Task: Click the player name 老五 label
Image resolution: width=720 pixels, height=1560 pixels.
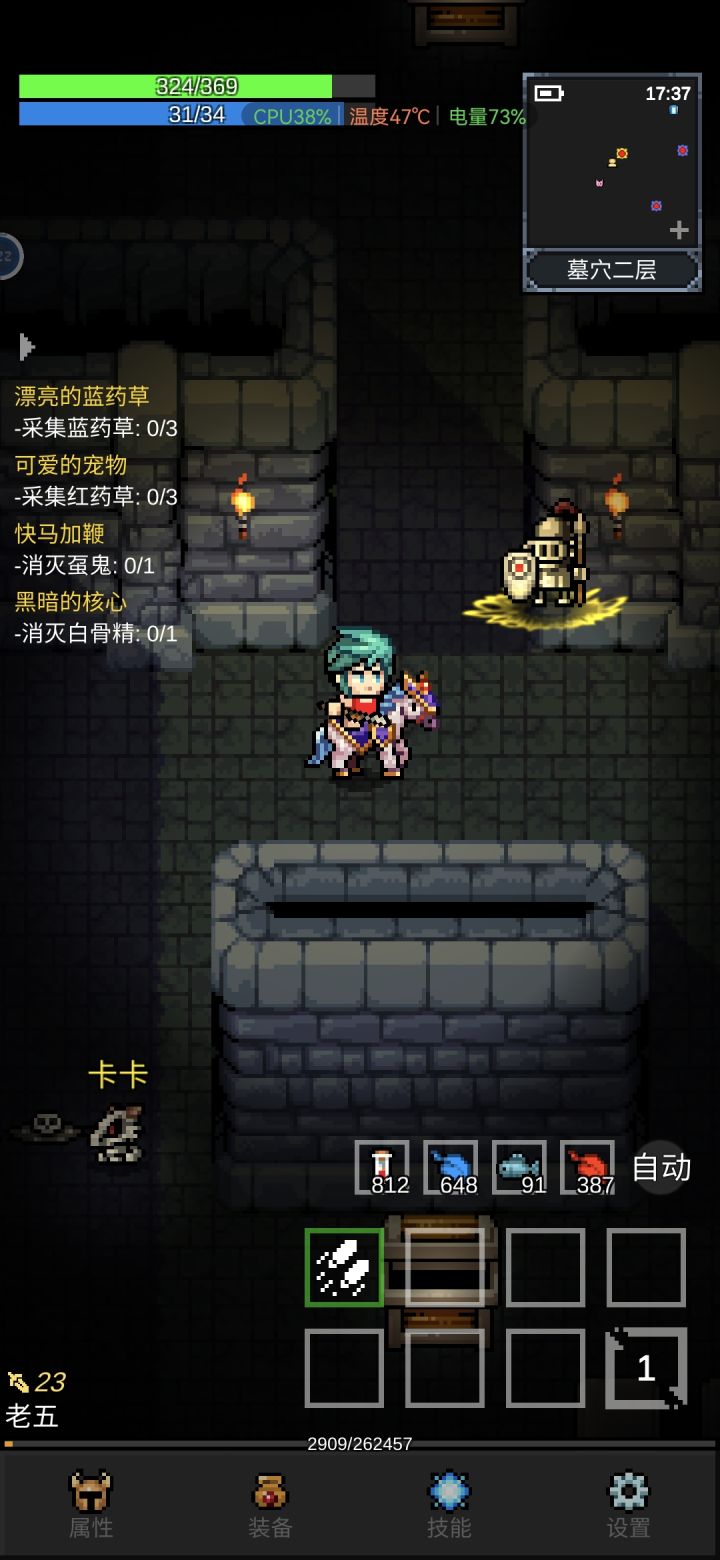Action: click(33, 1417)
